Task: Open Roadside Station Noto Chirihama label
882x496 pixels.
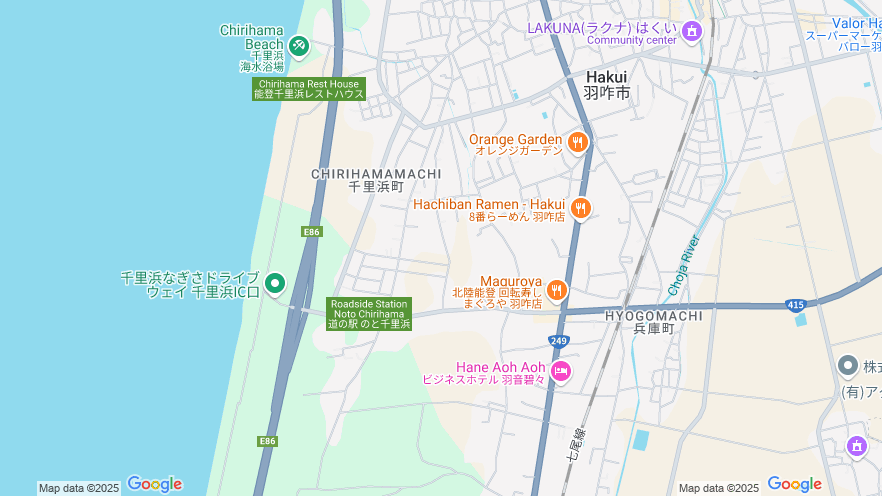Action: pos(369,313)
